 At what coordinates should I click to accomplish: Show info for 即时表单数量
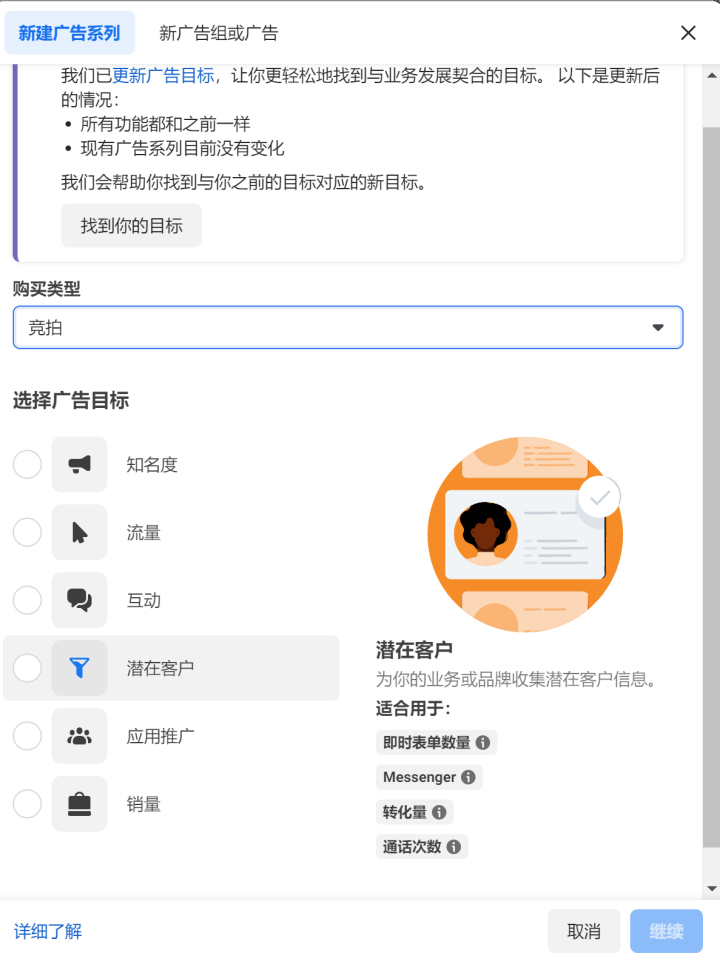point(483,743)
